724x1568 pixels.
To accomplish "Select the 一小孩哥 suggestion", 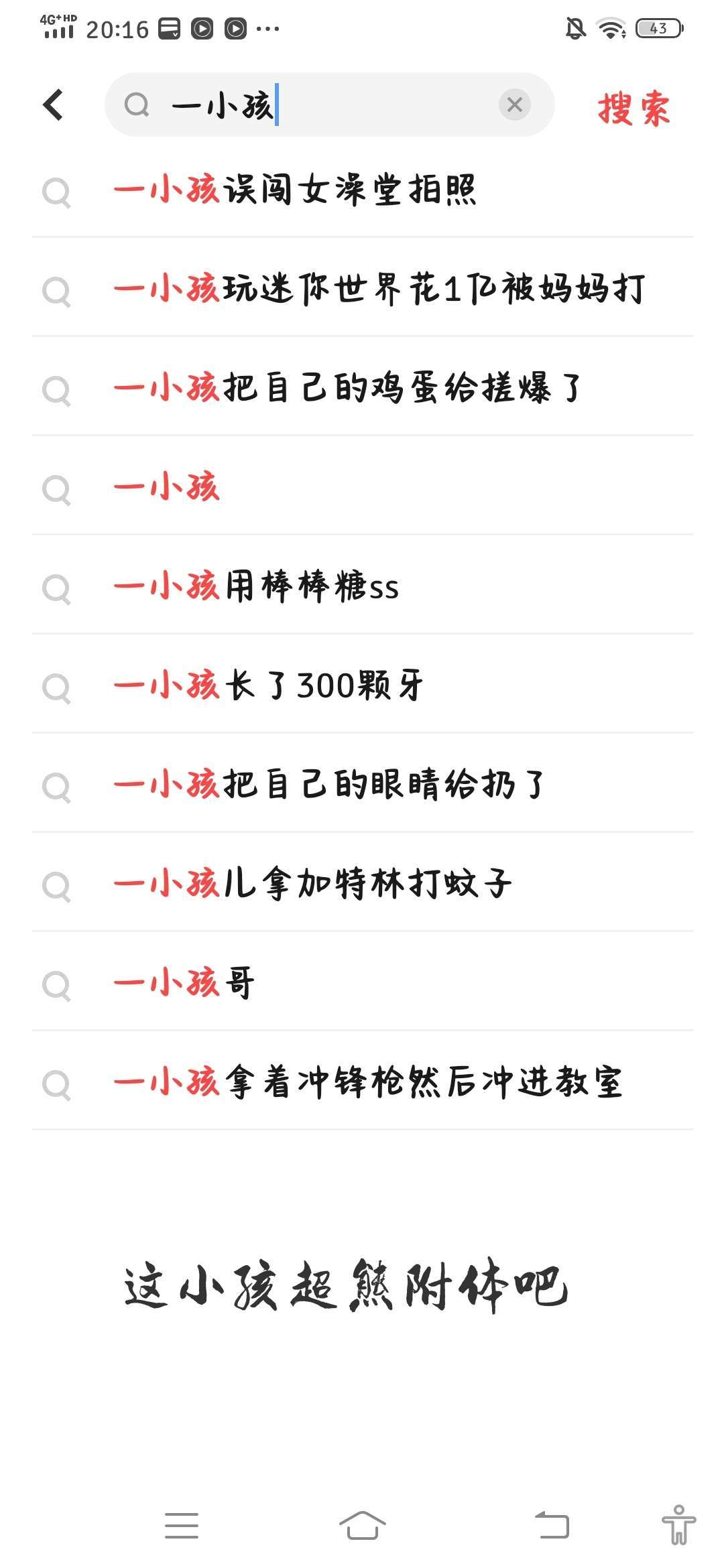I will pos(184,983).
